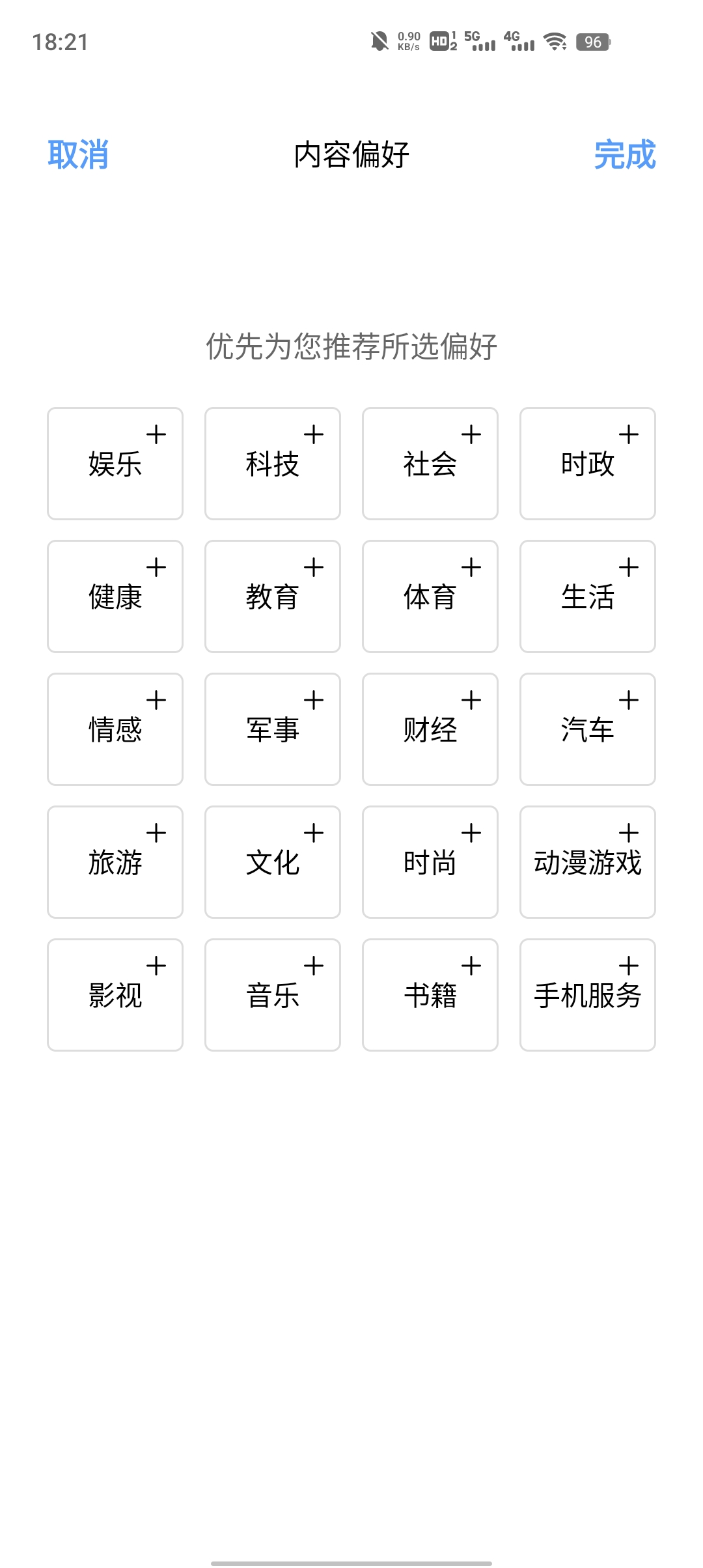The height and width of the screenshot is (1568, 703).
Task: Choose the 社会 category
Action: (430, 464)
